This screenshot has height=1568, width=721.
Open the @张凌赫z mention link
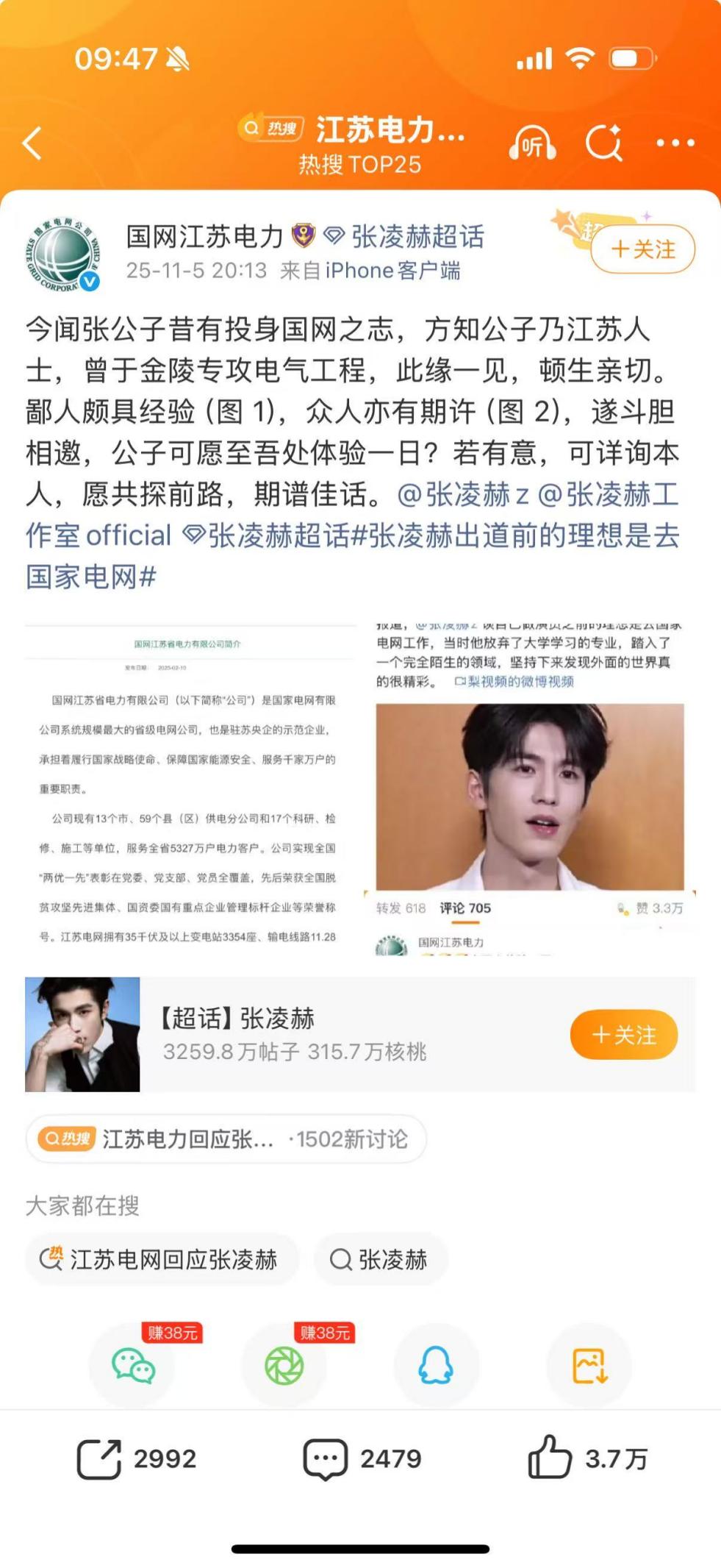(463, 495)
